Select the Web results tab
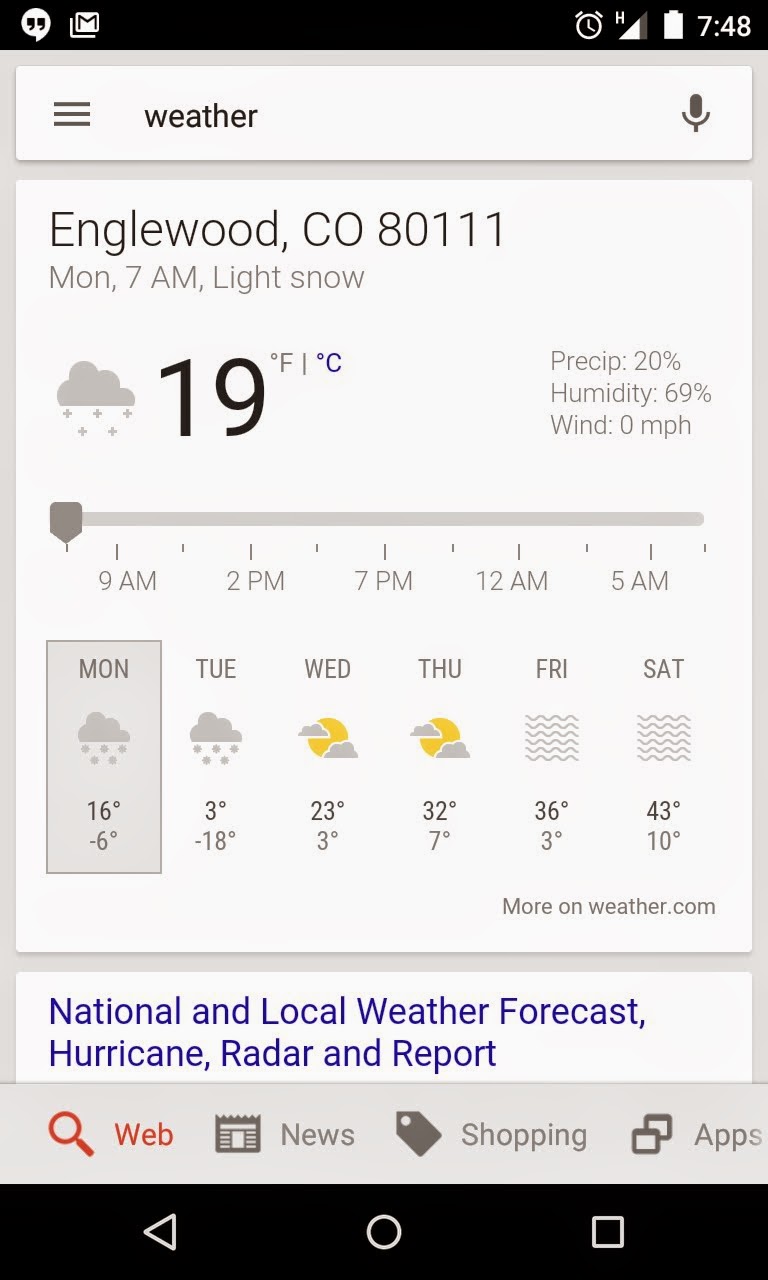The image size is (768, 1280). pos(111,1135)
